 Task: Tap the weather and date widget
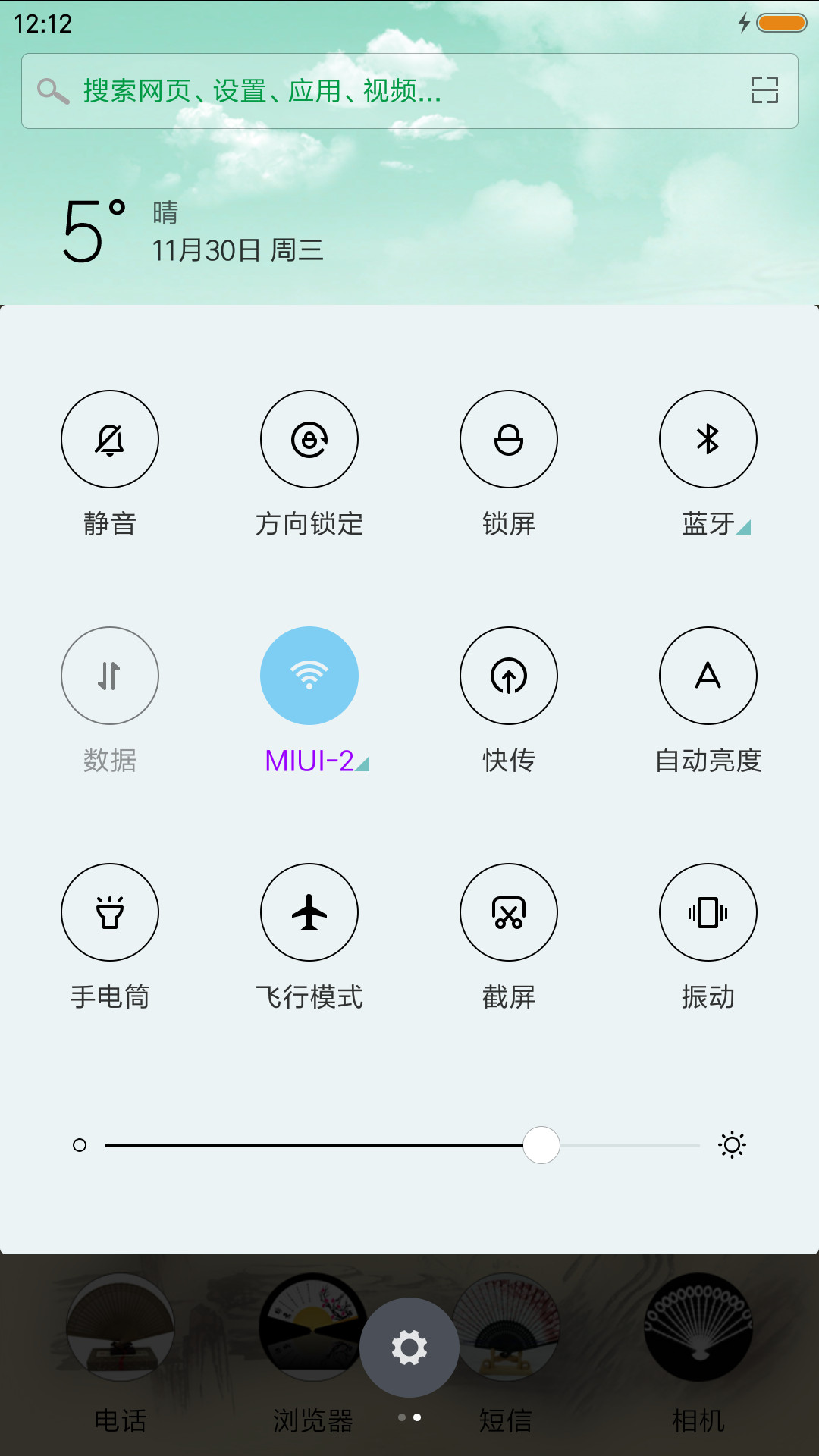point(193,231)
